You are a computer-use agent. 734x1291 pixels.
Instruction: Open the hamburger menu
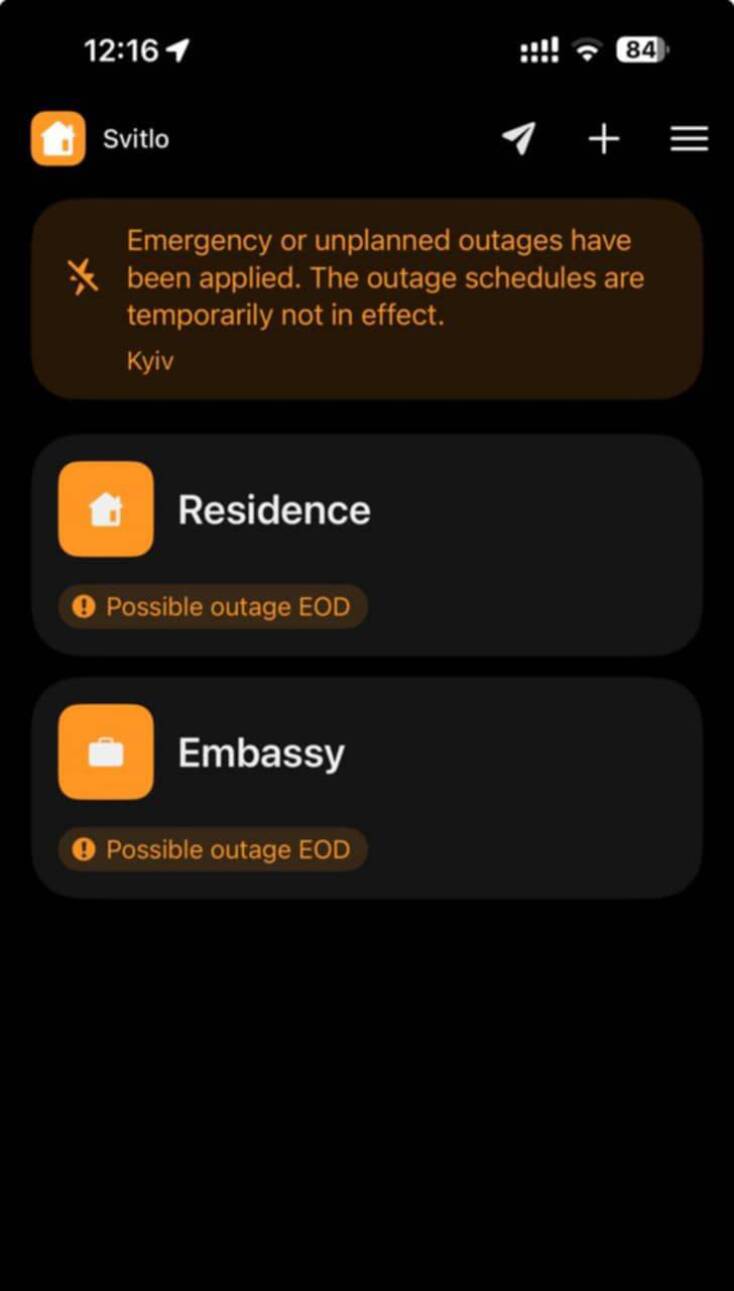tap(689, 139)
